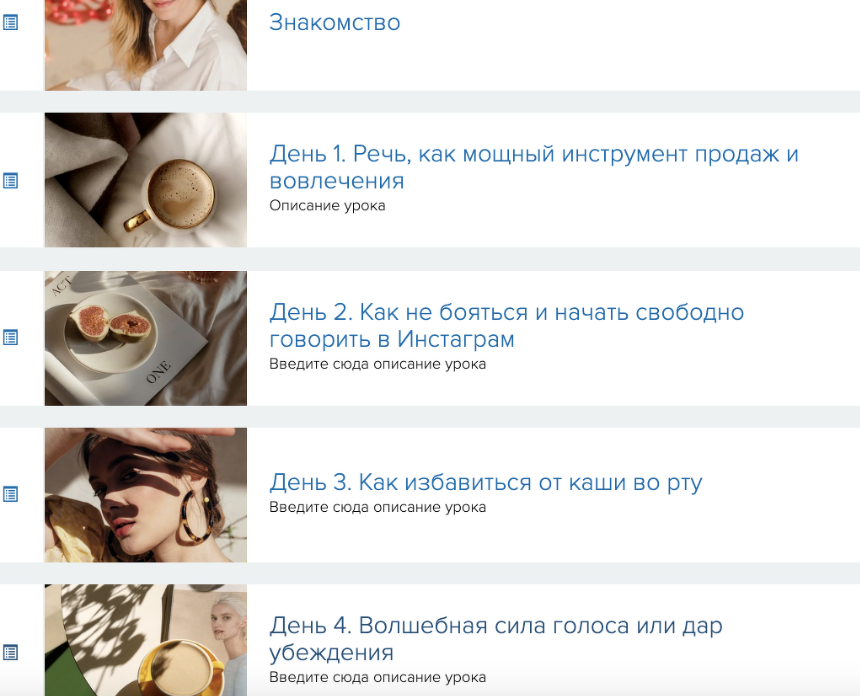Screen dimensions: 860x696
Task: Tap the woman with earring thumbnail for День 3
Action: click(145, 495)
